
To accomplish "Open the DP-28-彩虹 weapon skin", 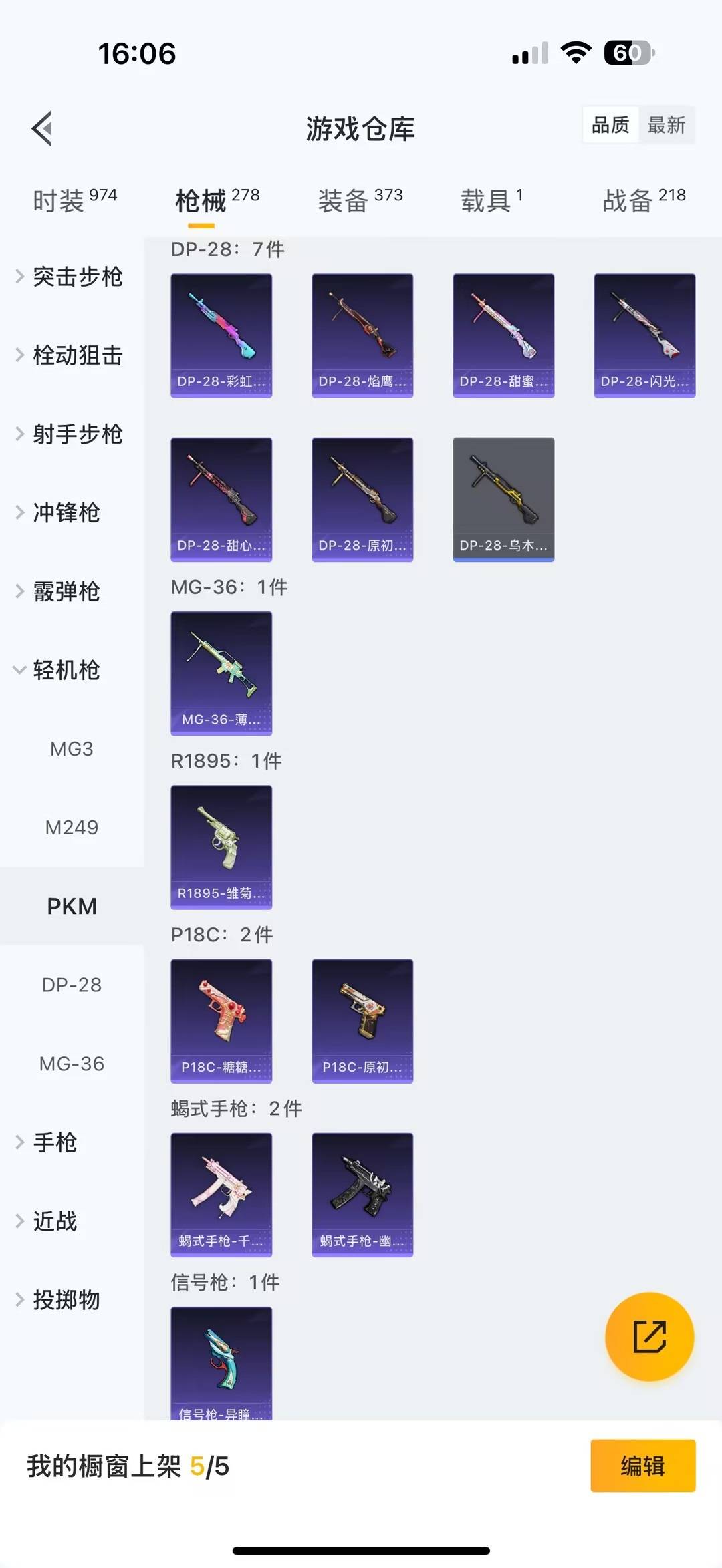I will pyautogui.click(x=221, y=334).
